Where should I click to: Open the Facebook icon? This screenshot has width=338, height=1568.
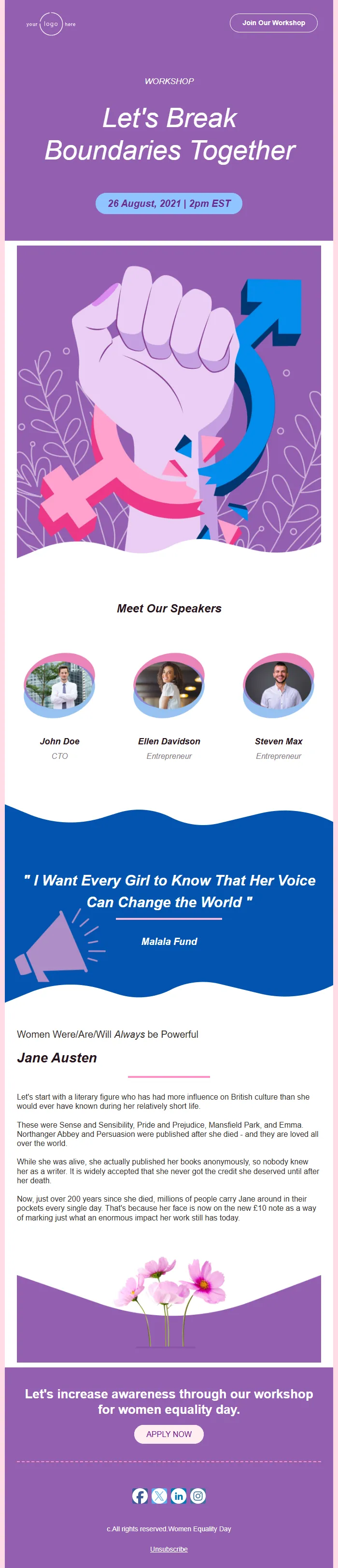tap(140, 1495)
